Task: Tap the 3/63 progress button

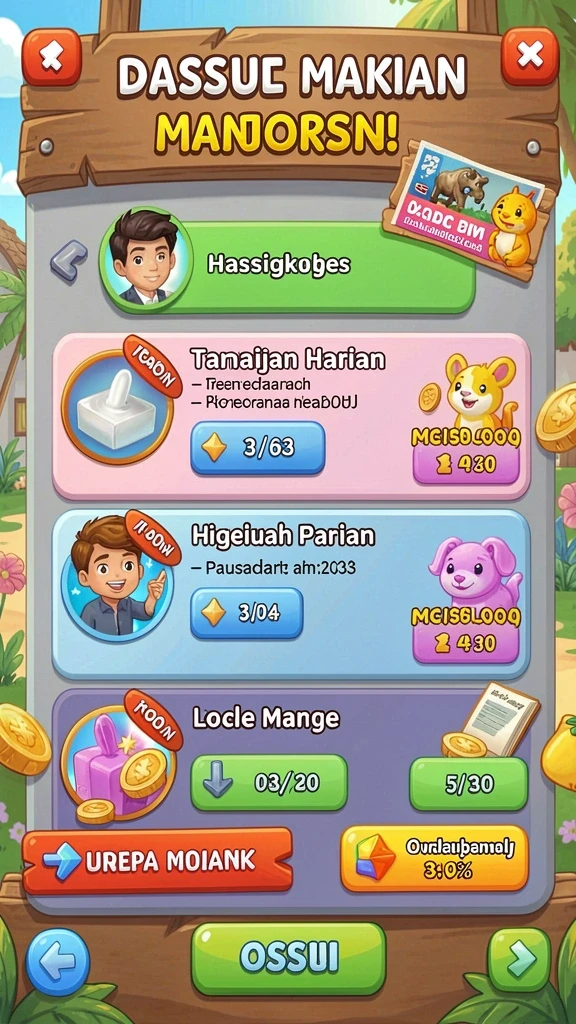Action: (x=257, y=448)
